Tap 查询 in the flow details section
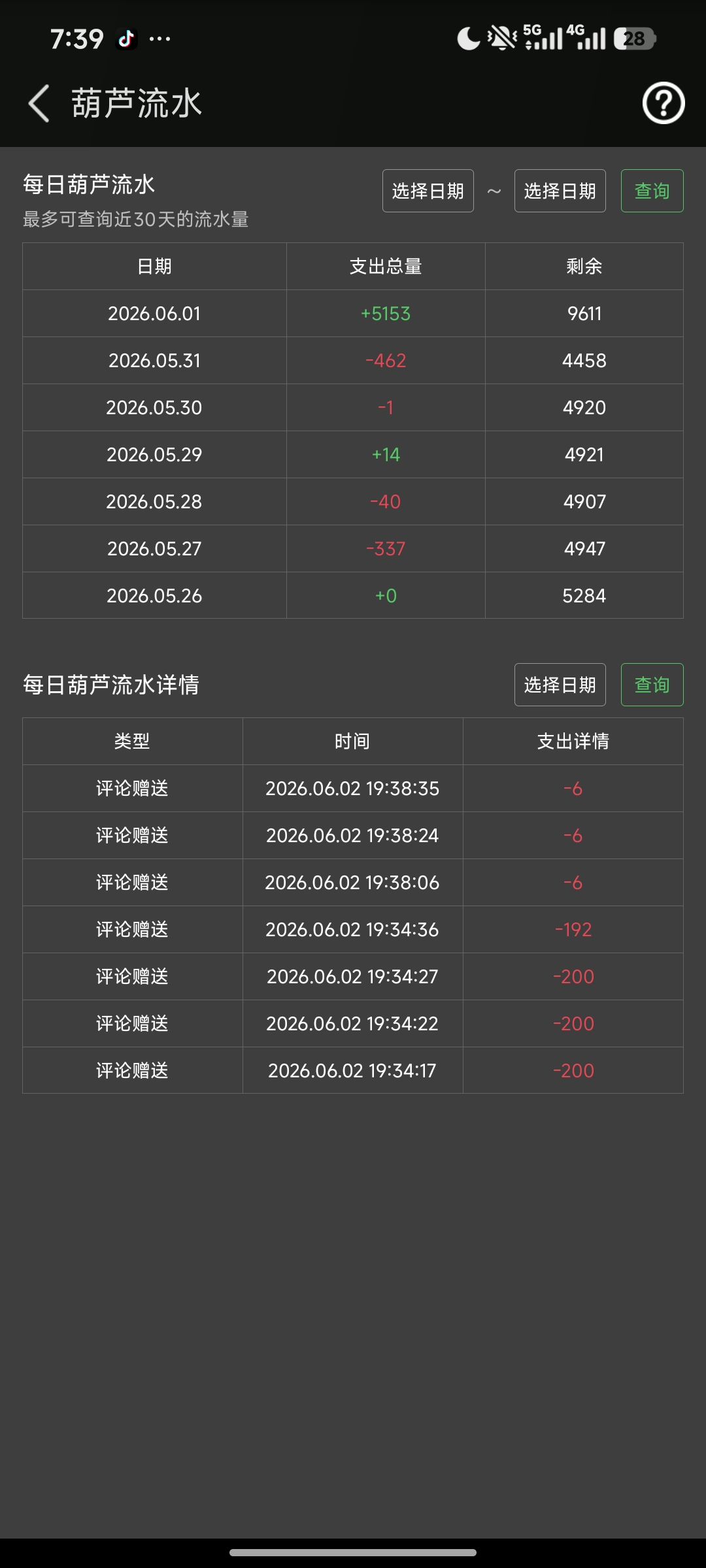Viewport: 706px width, 1568px height. (652, 685)
